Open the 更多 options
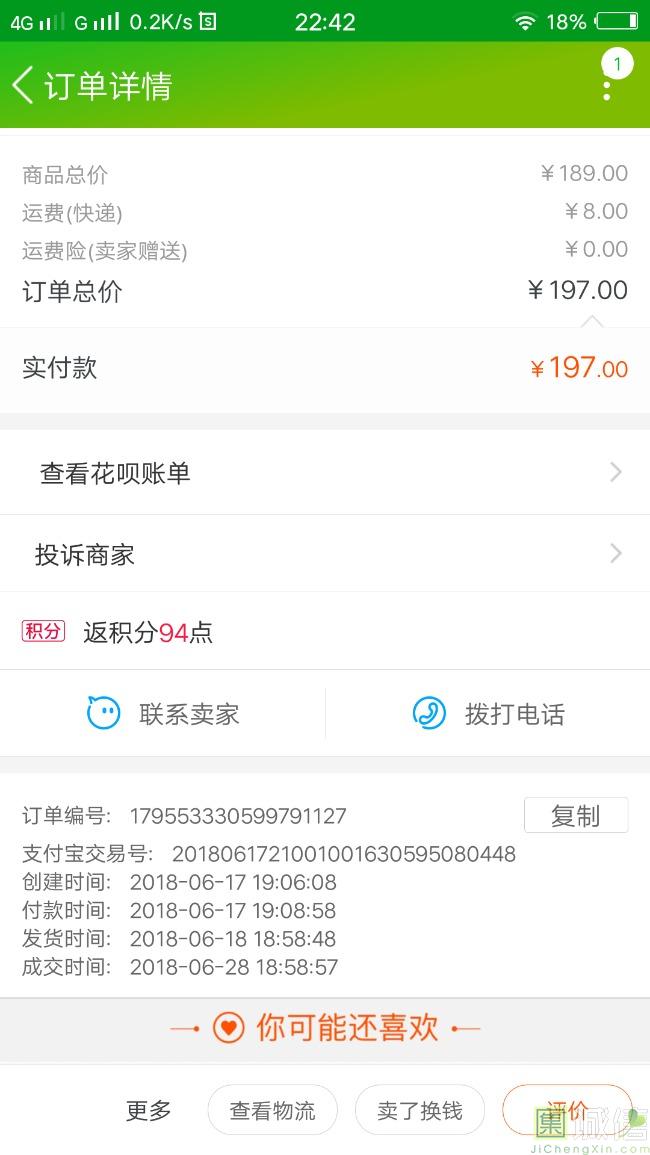Image resolution: width=650 pixels, height=1155 pixels. pos(149,1110)
